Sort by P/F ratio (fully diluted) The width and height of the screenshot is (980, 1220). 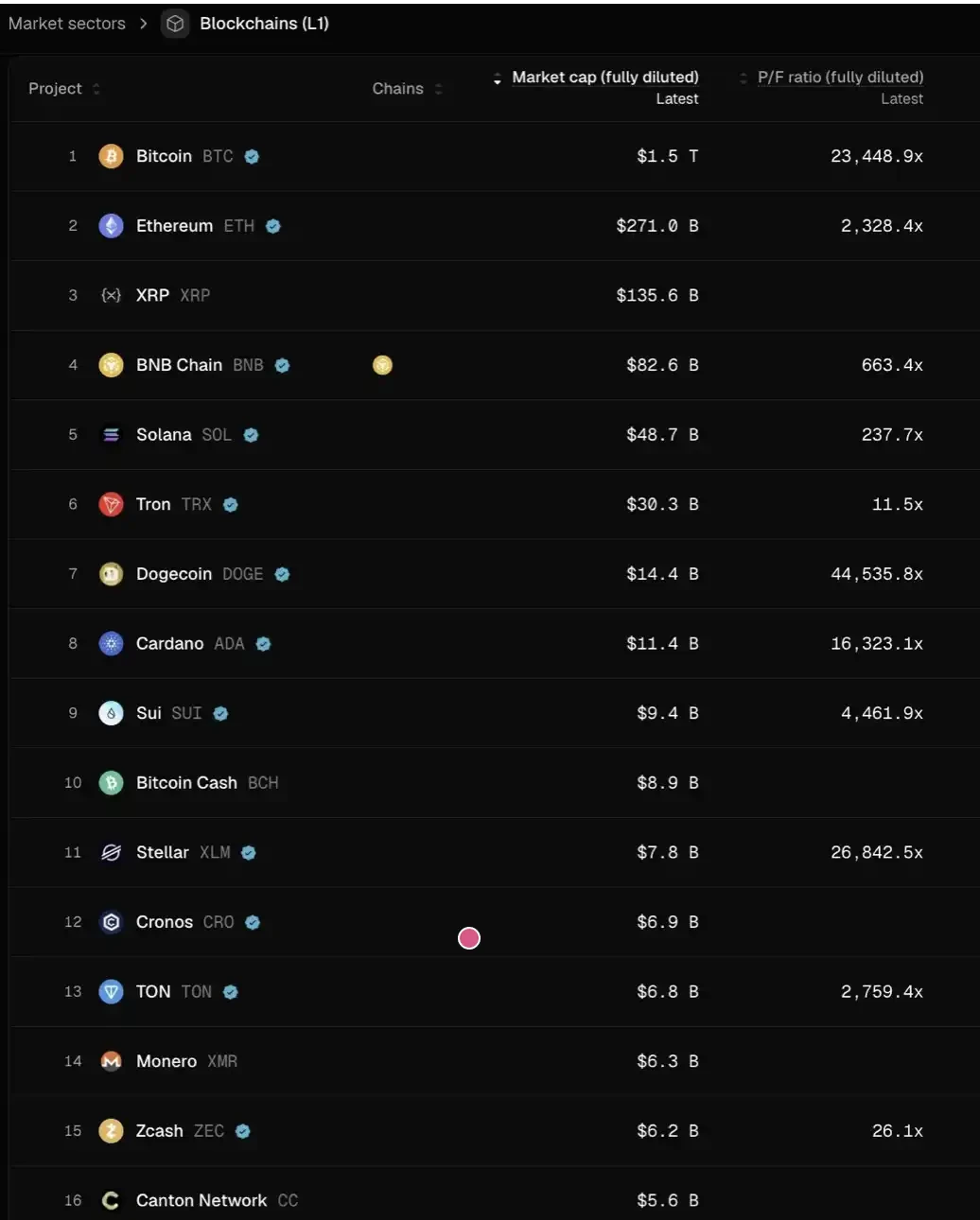tap(840, 78)
